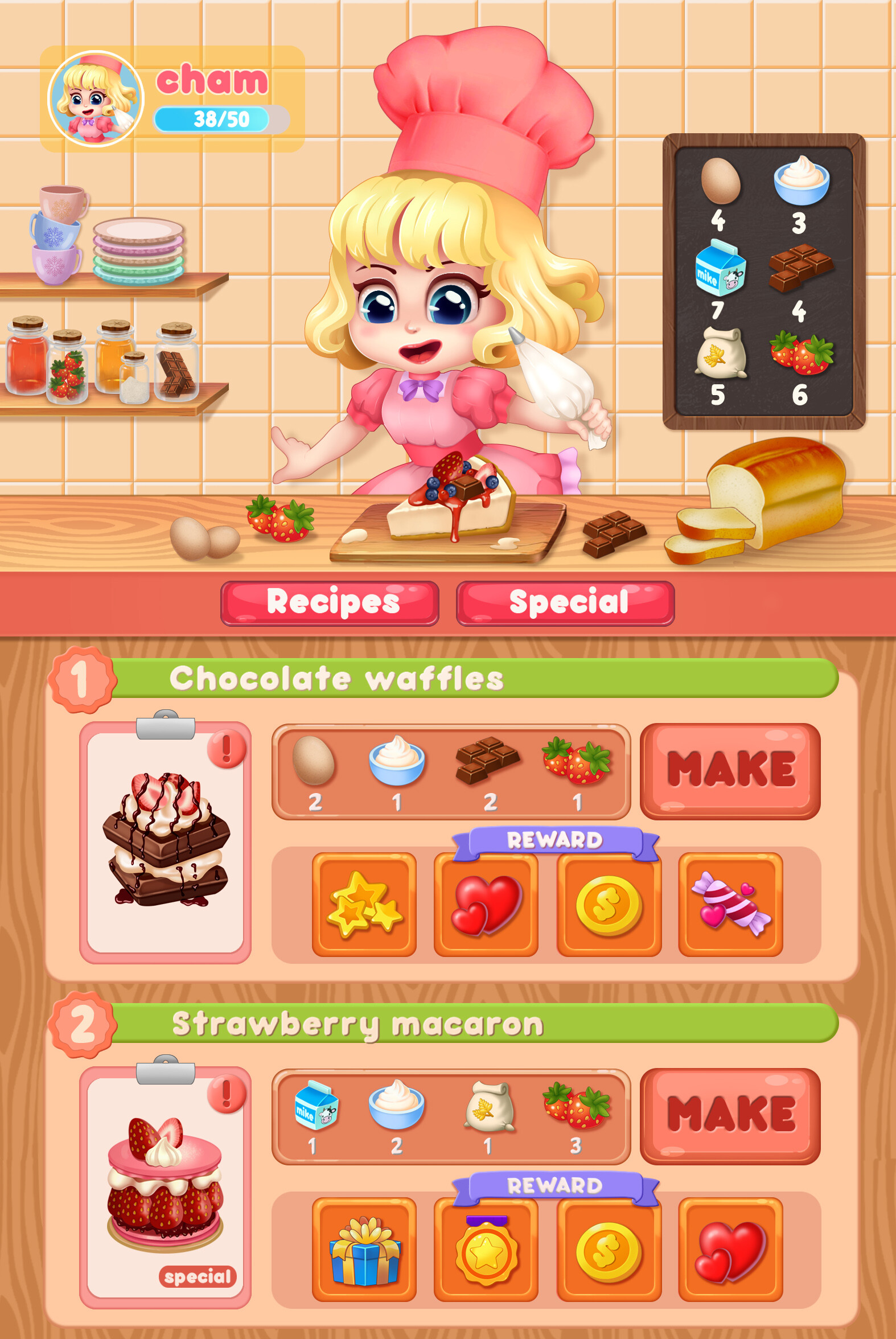
Task: Switch to the Recipes tab
Action: pos(330,603)
